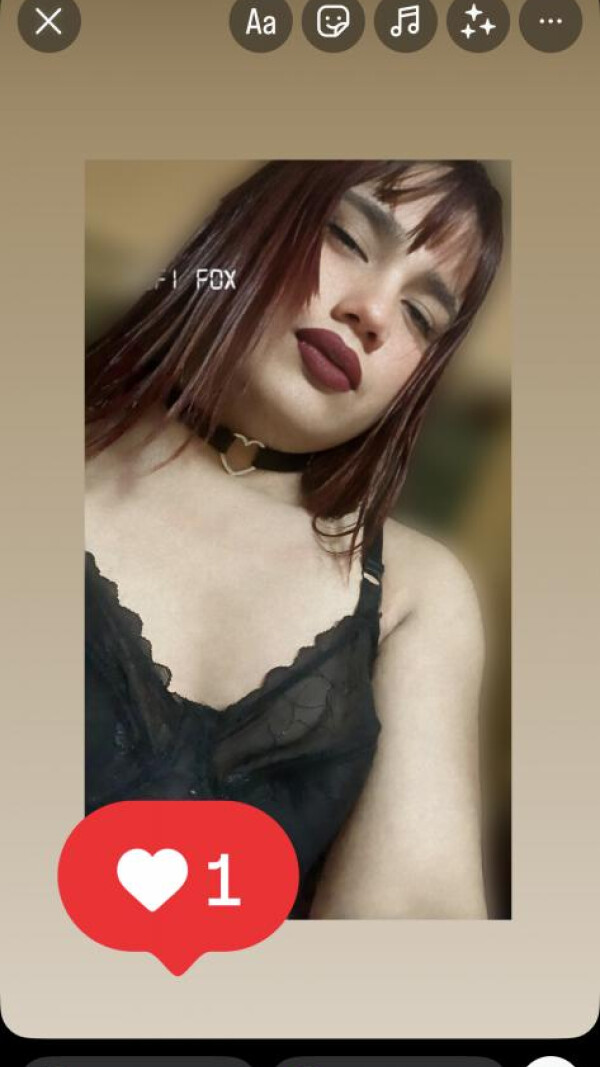Close the story editor

pos(48,21)
